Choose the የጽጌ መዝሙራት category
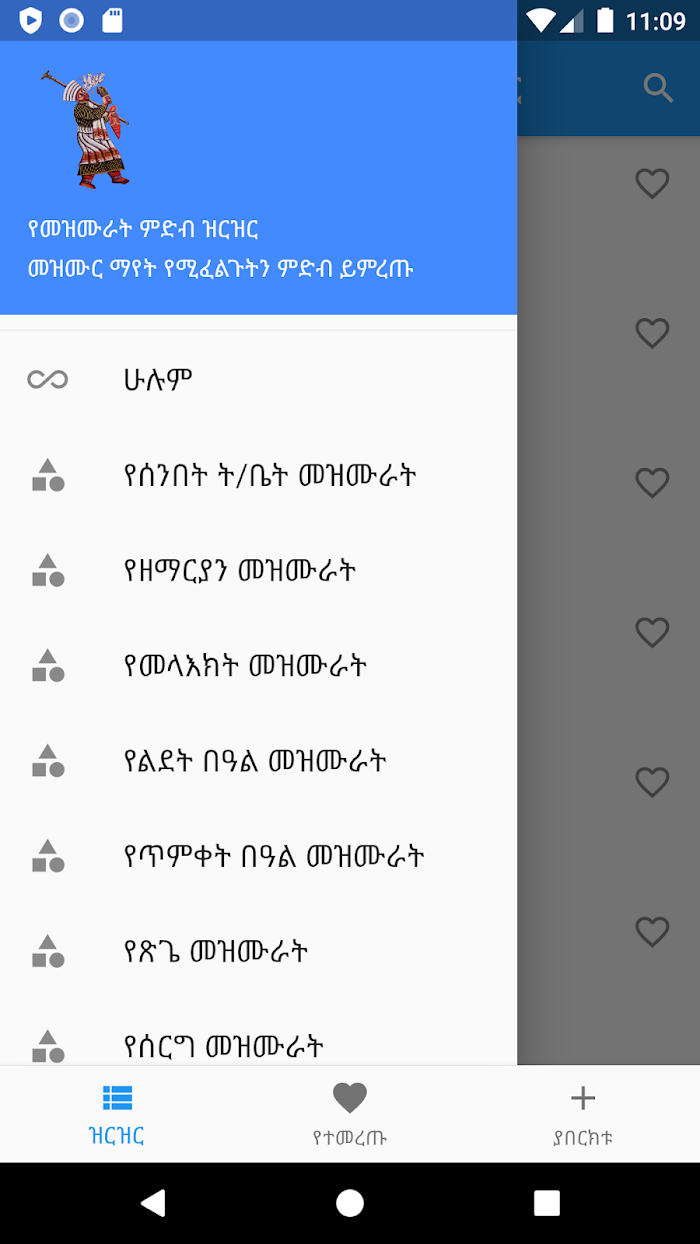This screenshot has height=1244, width=700. [x=258, y=951]
